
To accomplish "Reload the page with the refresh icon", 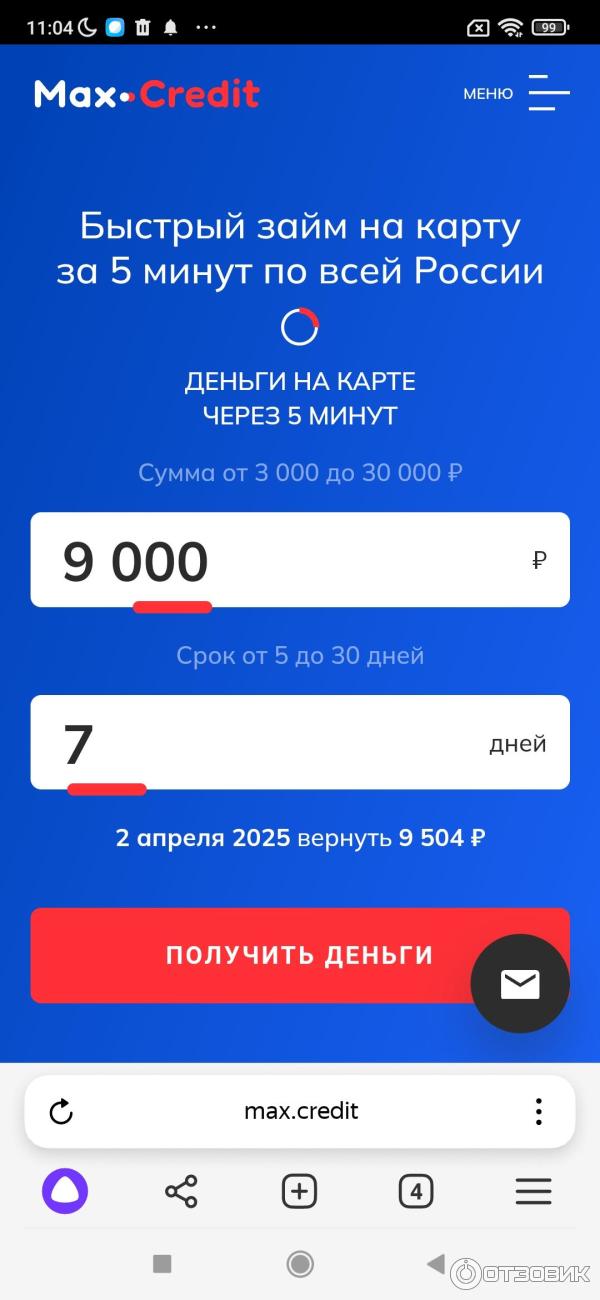I will pyautogui.click(x=62, y=1111).
